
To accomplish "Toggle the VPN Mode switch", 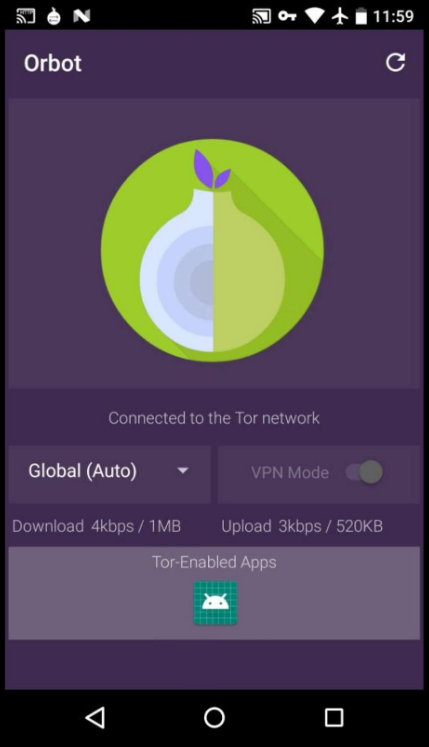I will [365, 472].
